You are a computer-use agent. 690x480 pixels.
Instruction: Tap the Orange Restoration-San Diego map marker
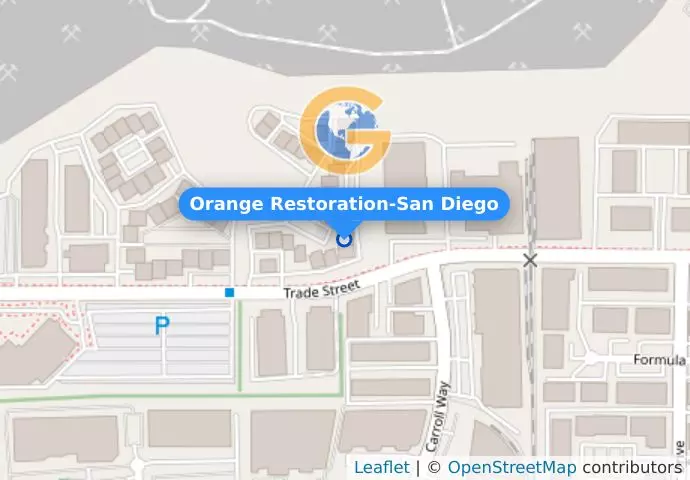pos(344,239)
